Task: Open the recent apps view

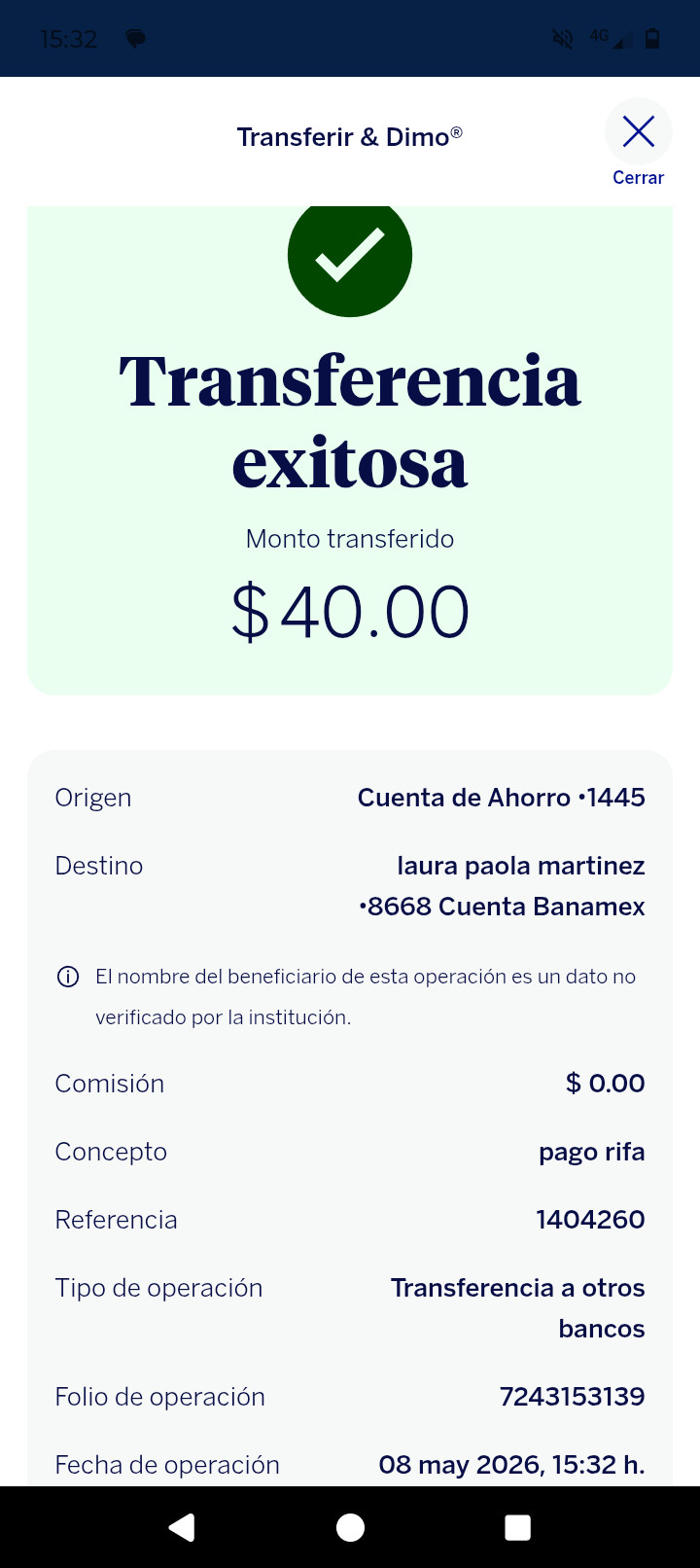Action: click(x=518, y=1527)
